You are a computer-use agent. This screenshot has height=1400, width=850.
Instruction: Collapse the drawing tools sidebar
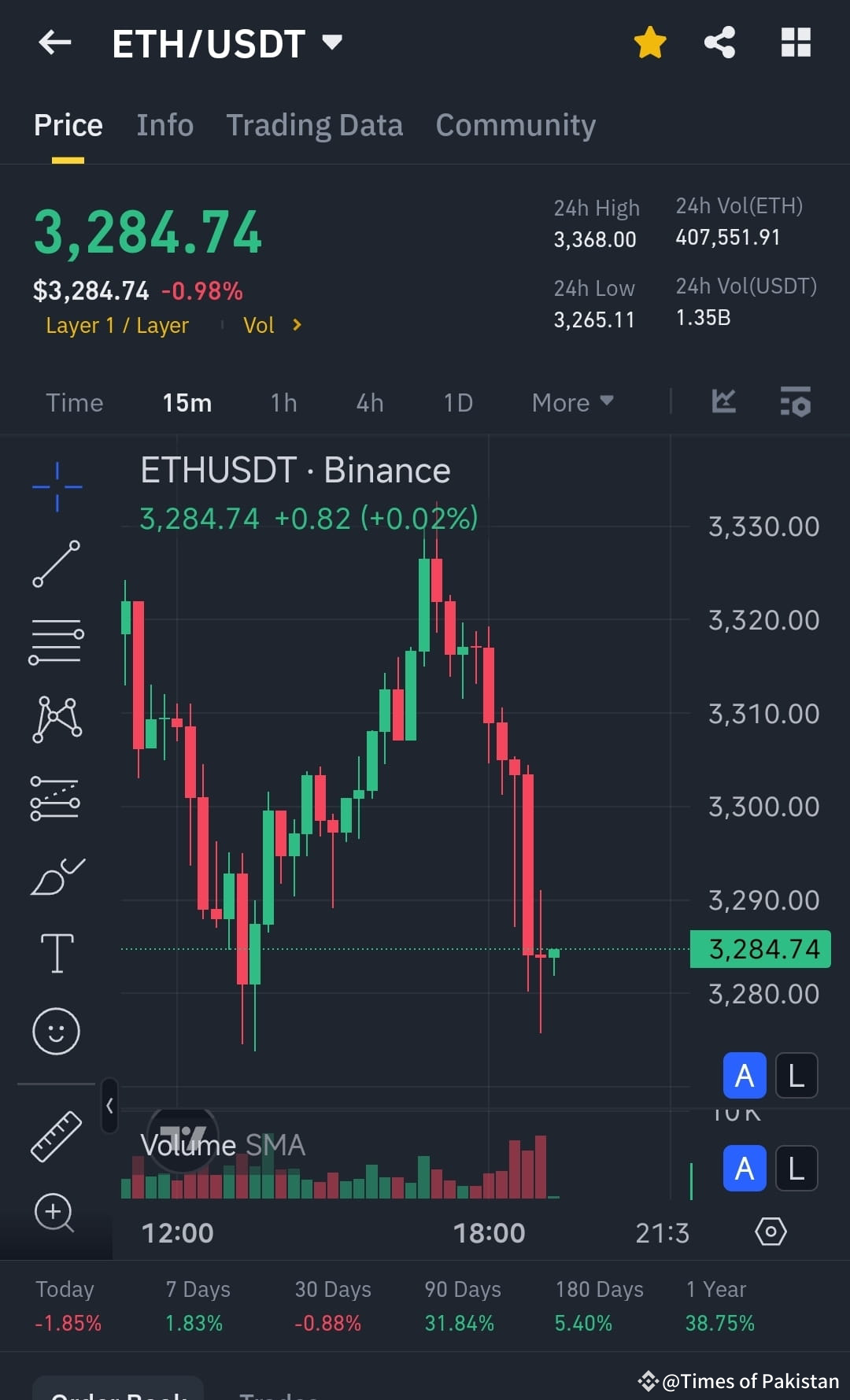[x=109, y=1105]
